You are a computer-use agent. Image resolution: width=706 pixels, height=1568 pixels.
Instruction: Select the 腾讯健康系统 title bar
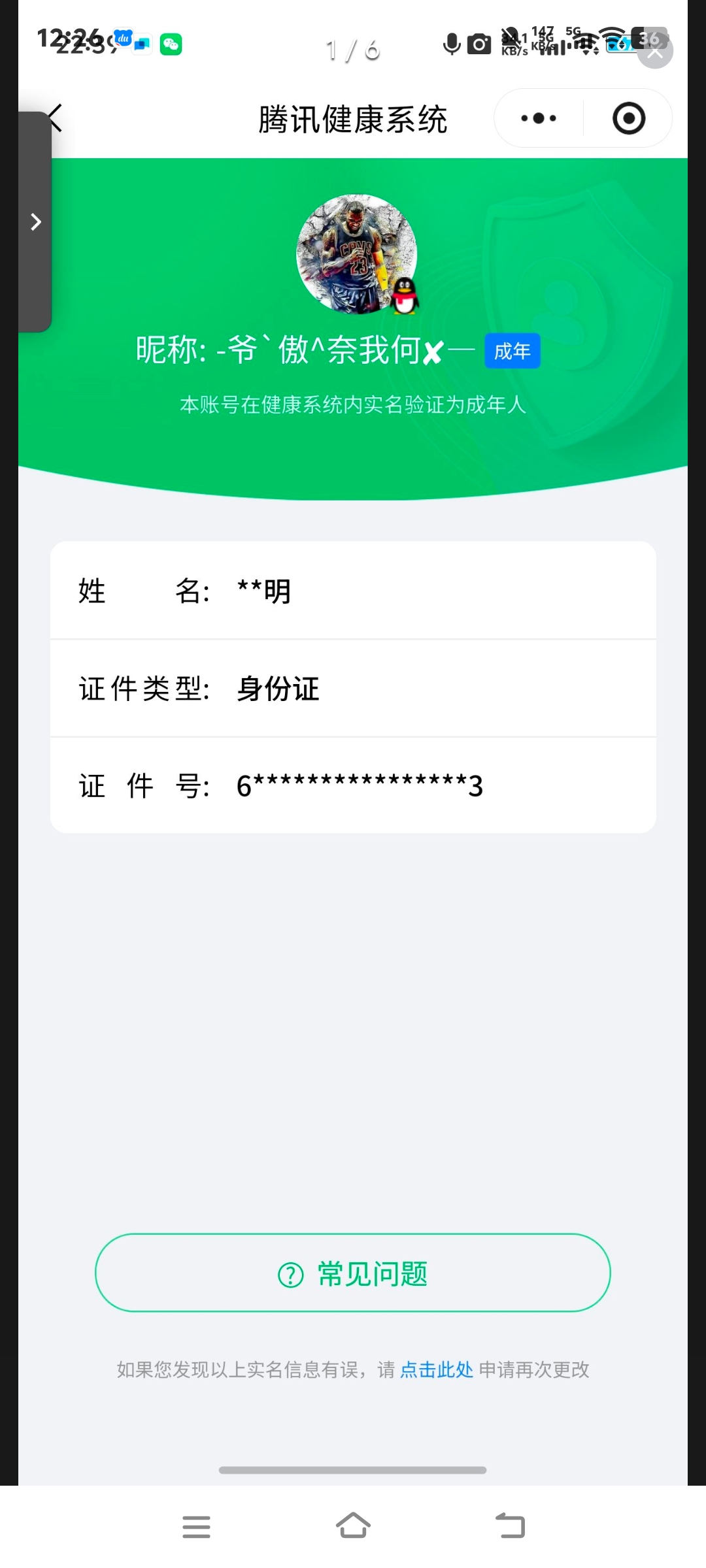click(352, 120)
